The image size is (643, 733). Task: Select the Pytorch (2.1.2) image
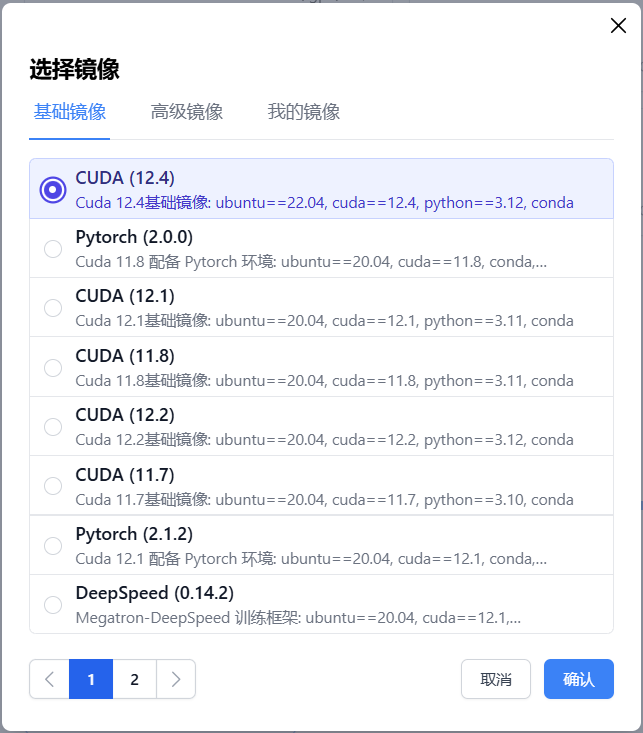coord(53,545)
